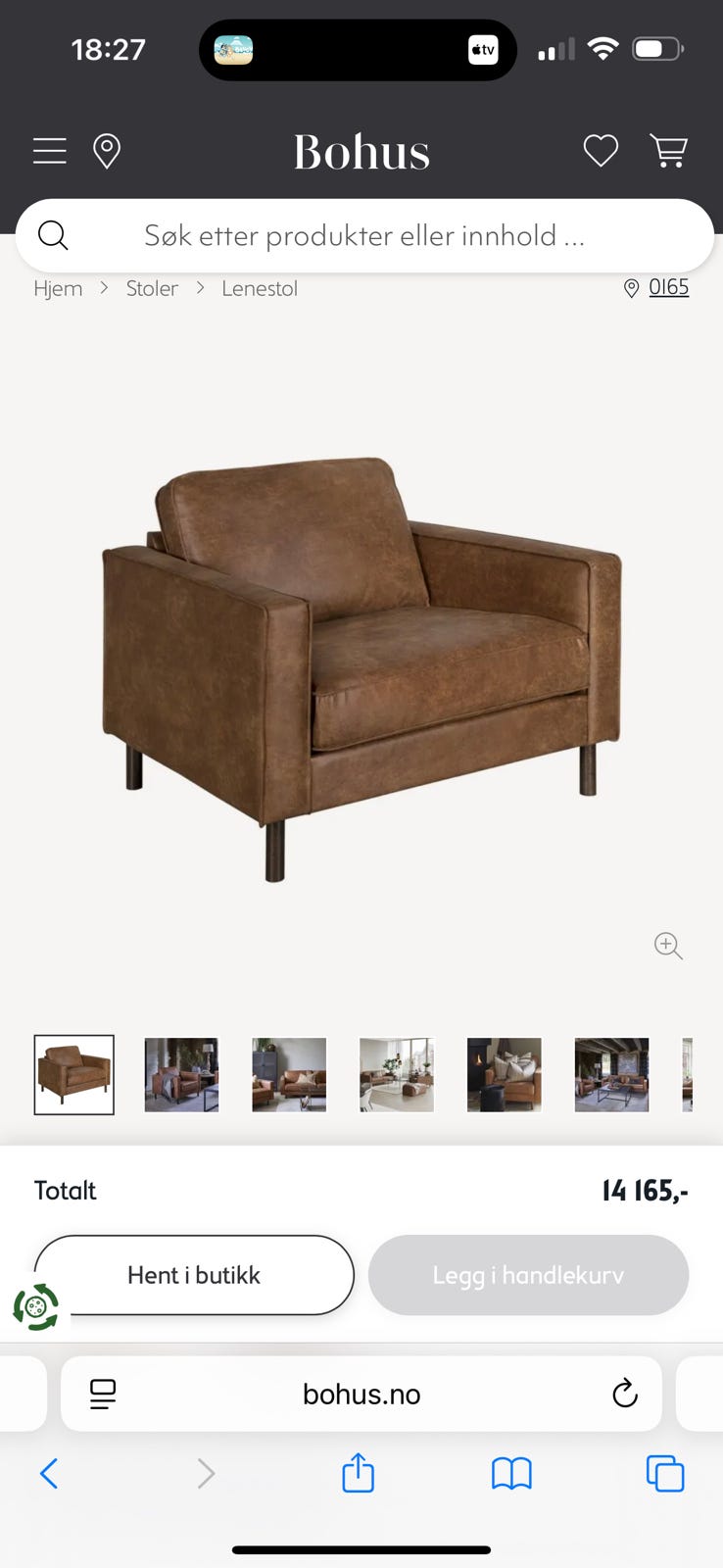
Task: Reload the bohus.no page
Action: click(624, 1393)
